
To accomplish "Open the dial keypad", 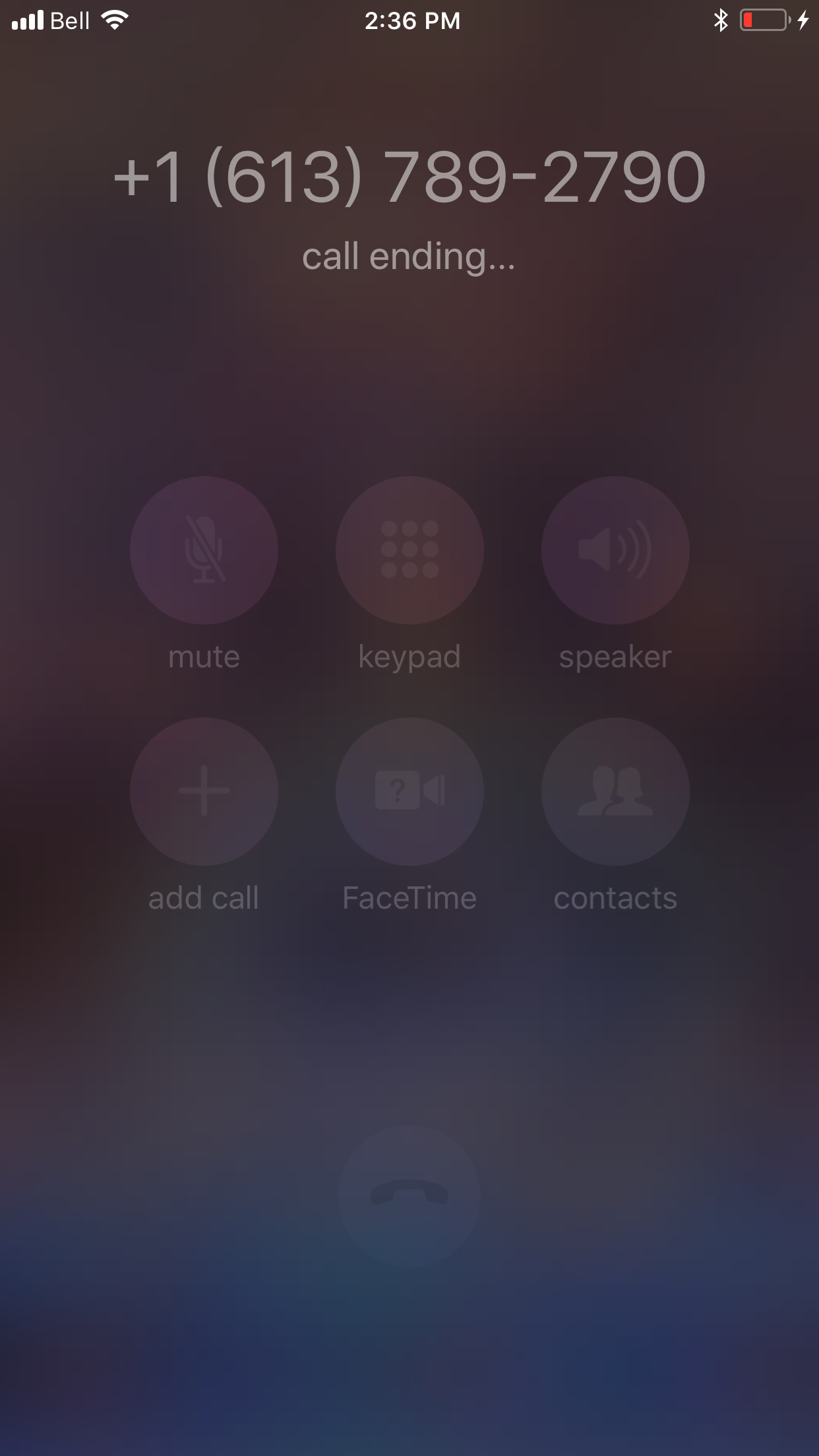I will 409,550.
